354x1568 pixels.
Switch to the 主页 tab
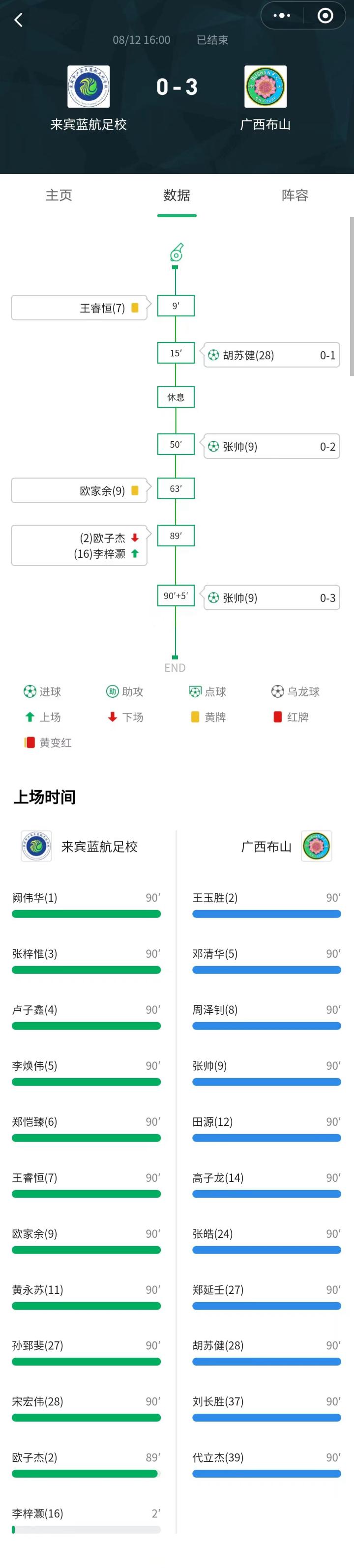[59, 195]
